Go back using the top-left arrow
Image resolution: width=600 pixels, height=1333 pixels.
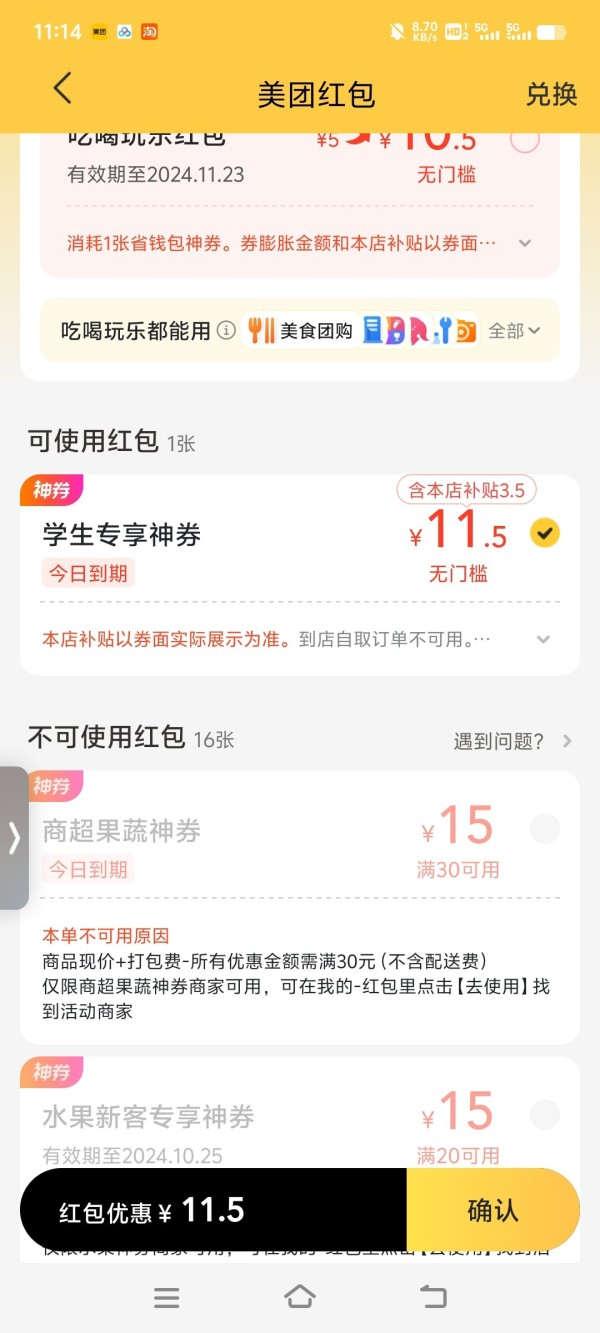(62, 89)
